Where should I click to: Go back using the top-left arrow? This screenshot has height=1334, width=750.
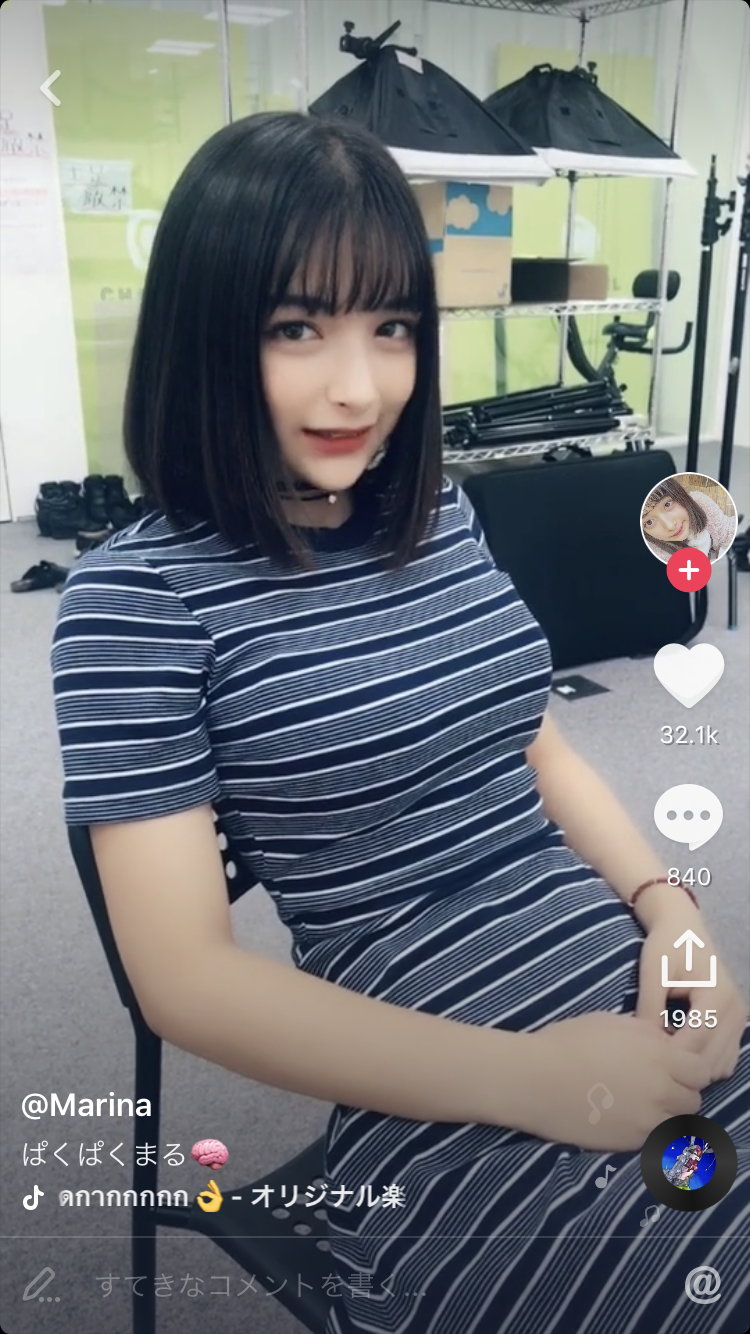pos(50,88)
